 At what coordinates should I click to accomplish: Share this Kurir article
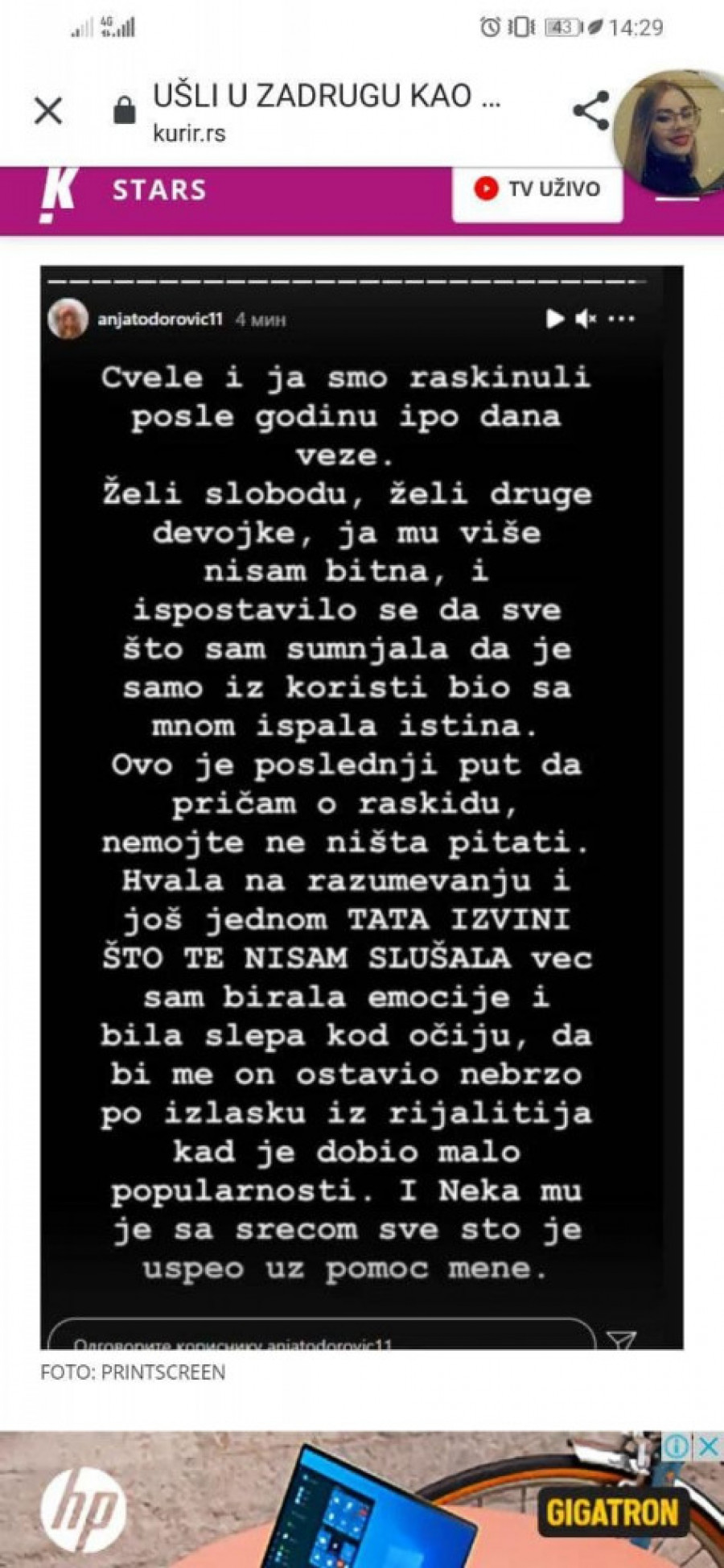590,110
